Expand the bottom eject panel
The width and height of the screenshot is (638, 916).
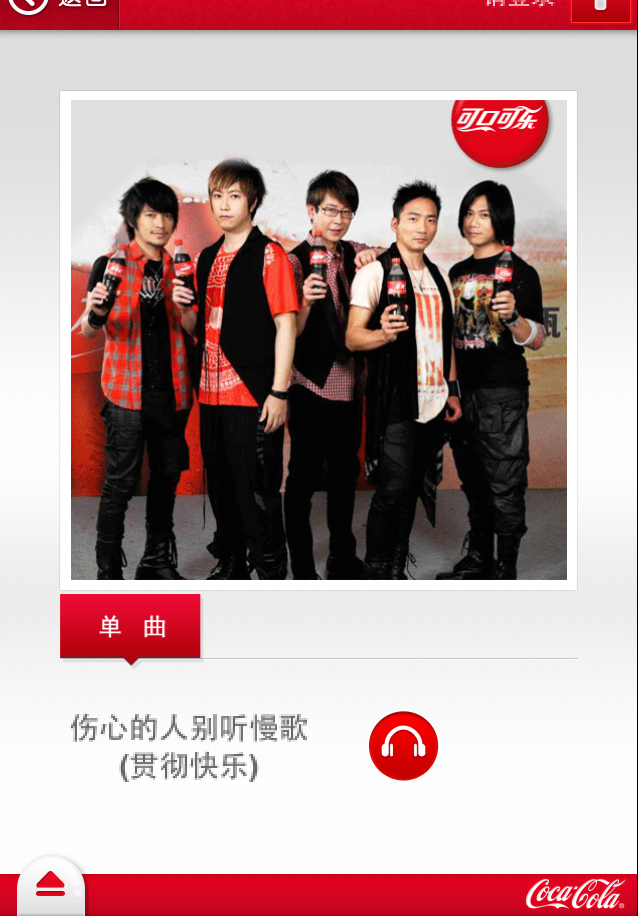coord(51,885)
